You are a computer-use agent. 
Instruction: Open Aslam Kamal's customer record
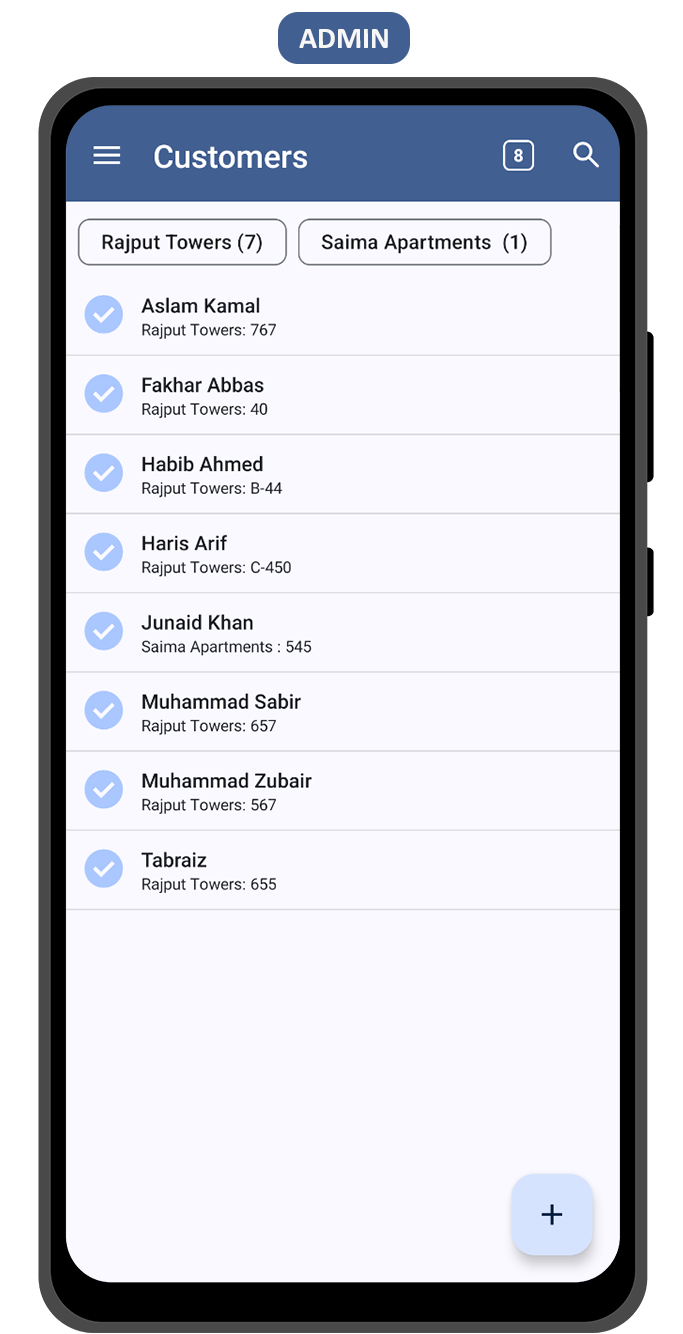(x=343, y=316)
